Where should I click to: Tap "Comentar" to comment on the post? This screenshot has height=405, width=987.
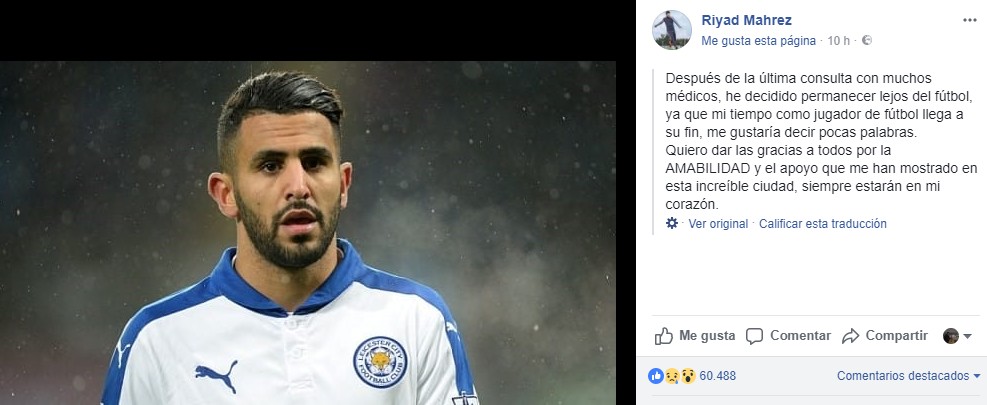click(x=788, y=336)
